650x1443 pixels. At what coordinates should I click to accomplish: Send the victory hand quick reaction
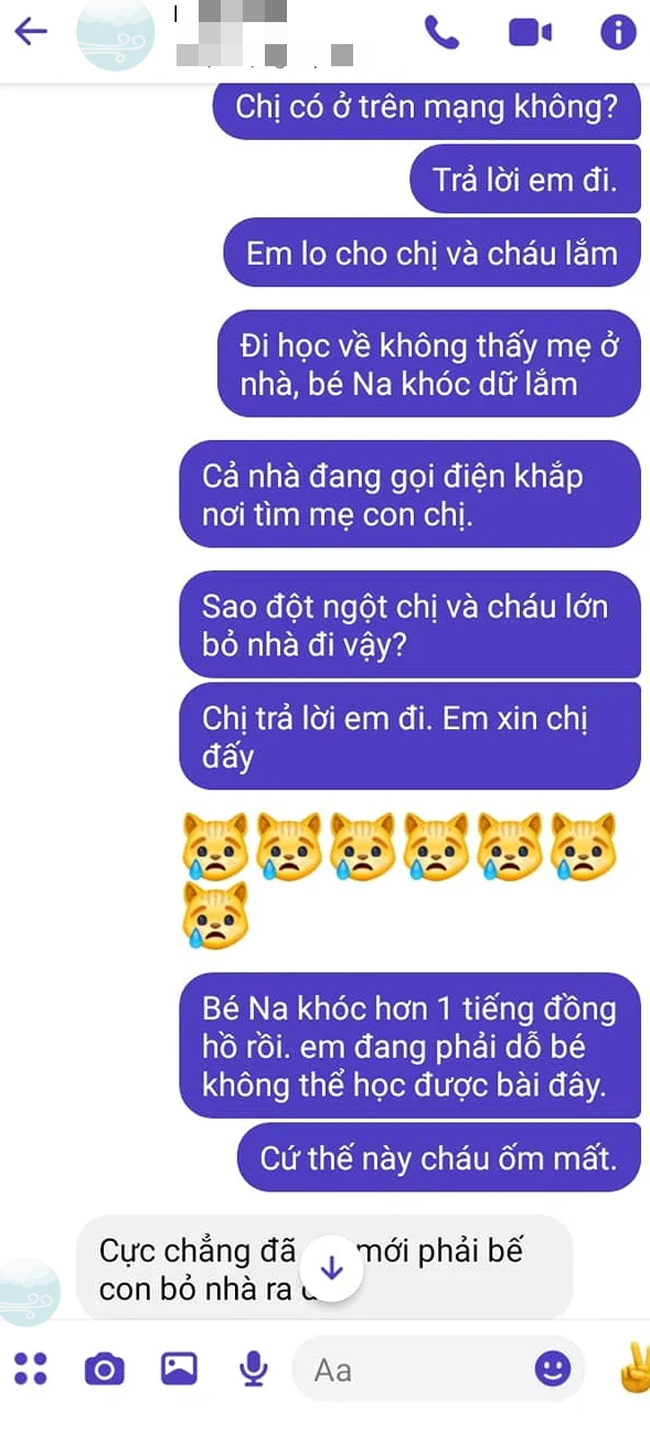click(632, 1368)
